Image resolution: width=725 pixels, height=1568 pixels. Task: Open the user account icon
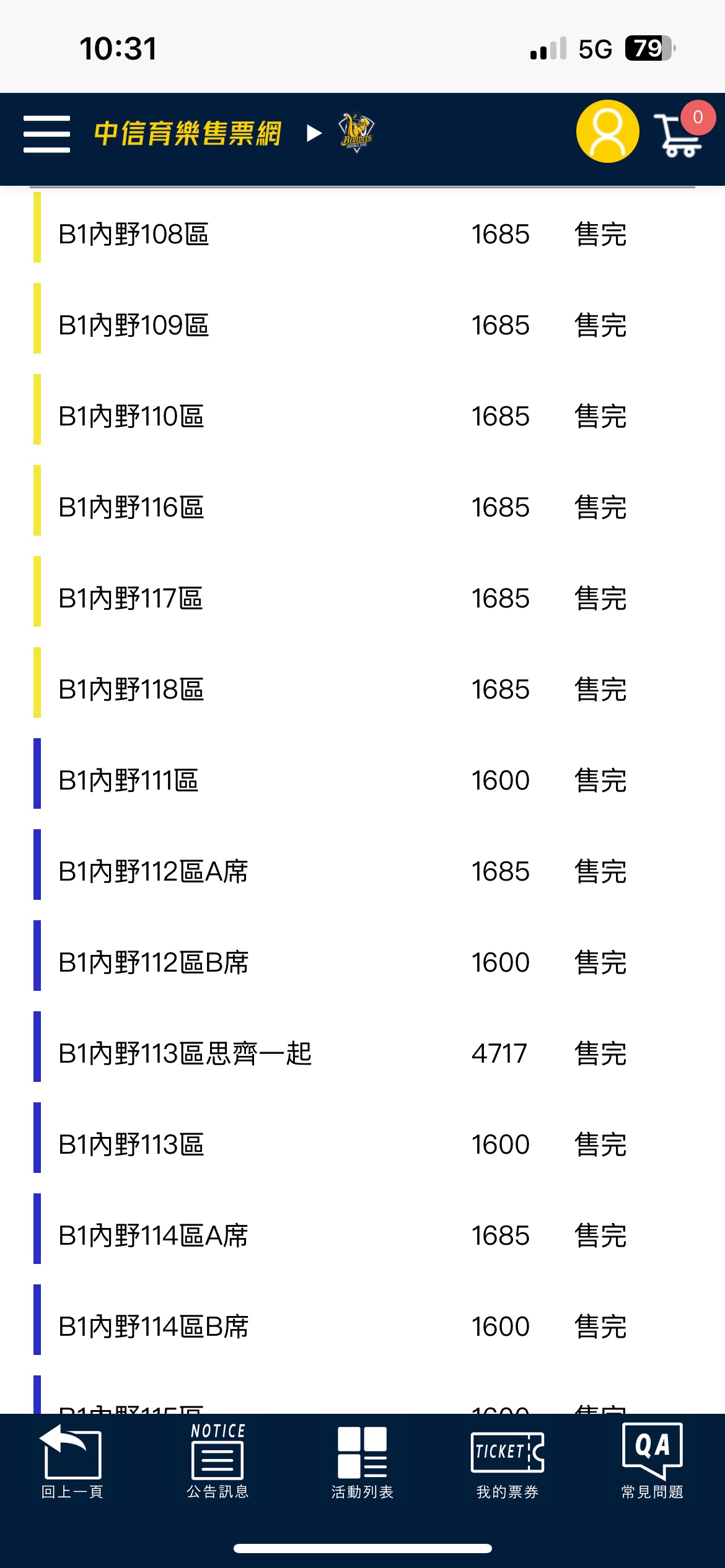click(x=607, y=131)
